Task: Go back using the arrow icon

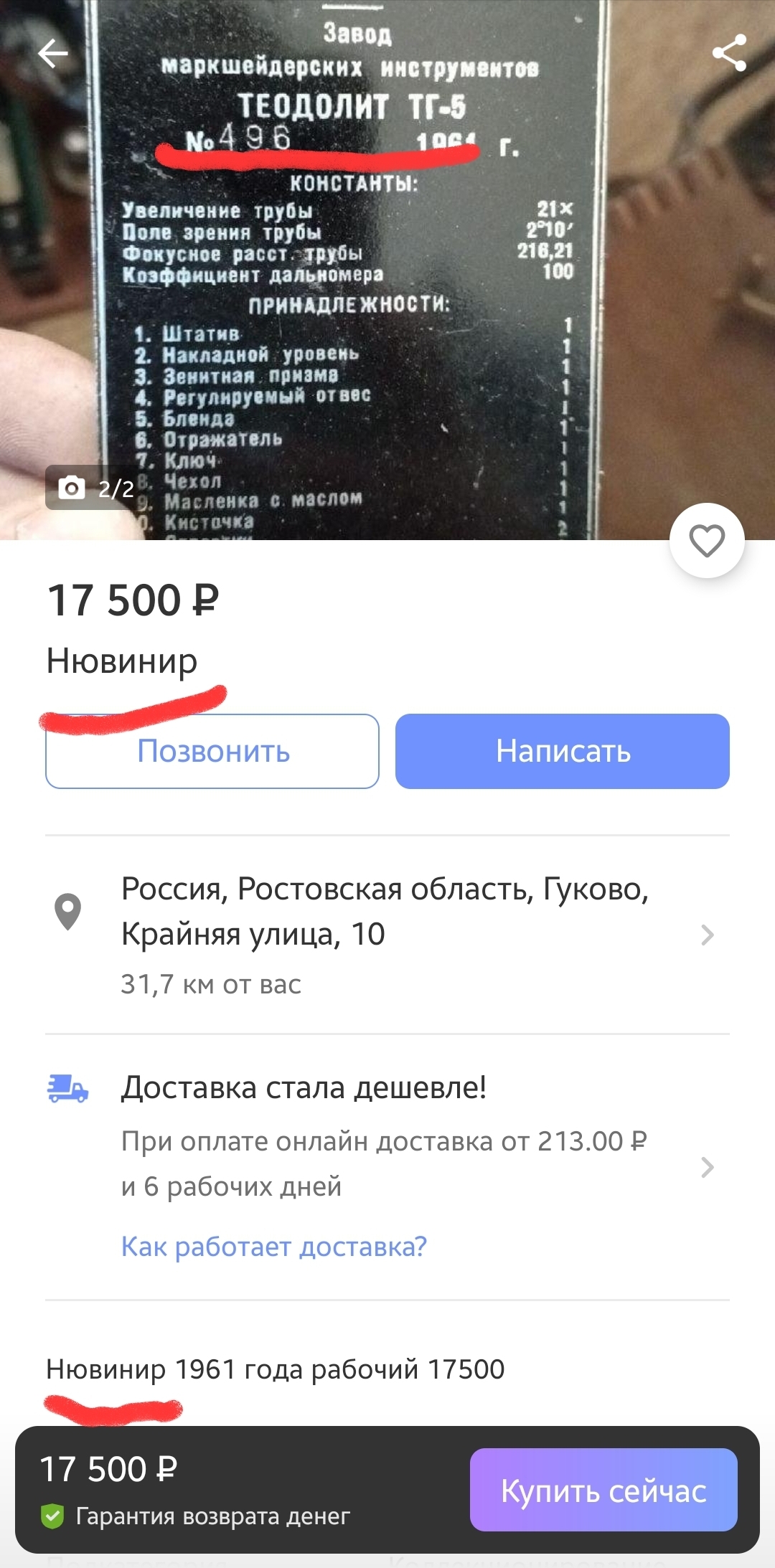Action: pyautogui.click(x=53, y=53)
